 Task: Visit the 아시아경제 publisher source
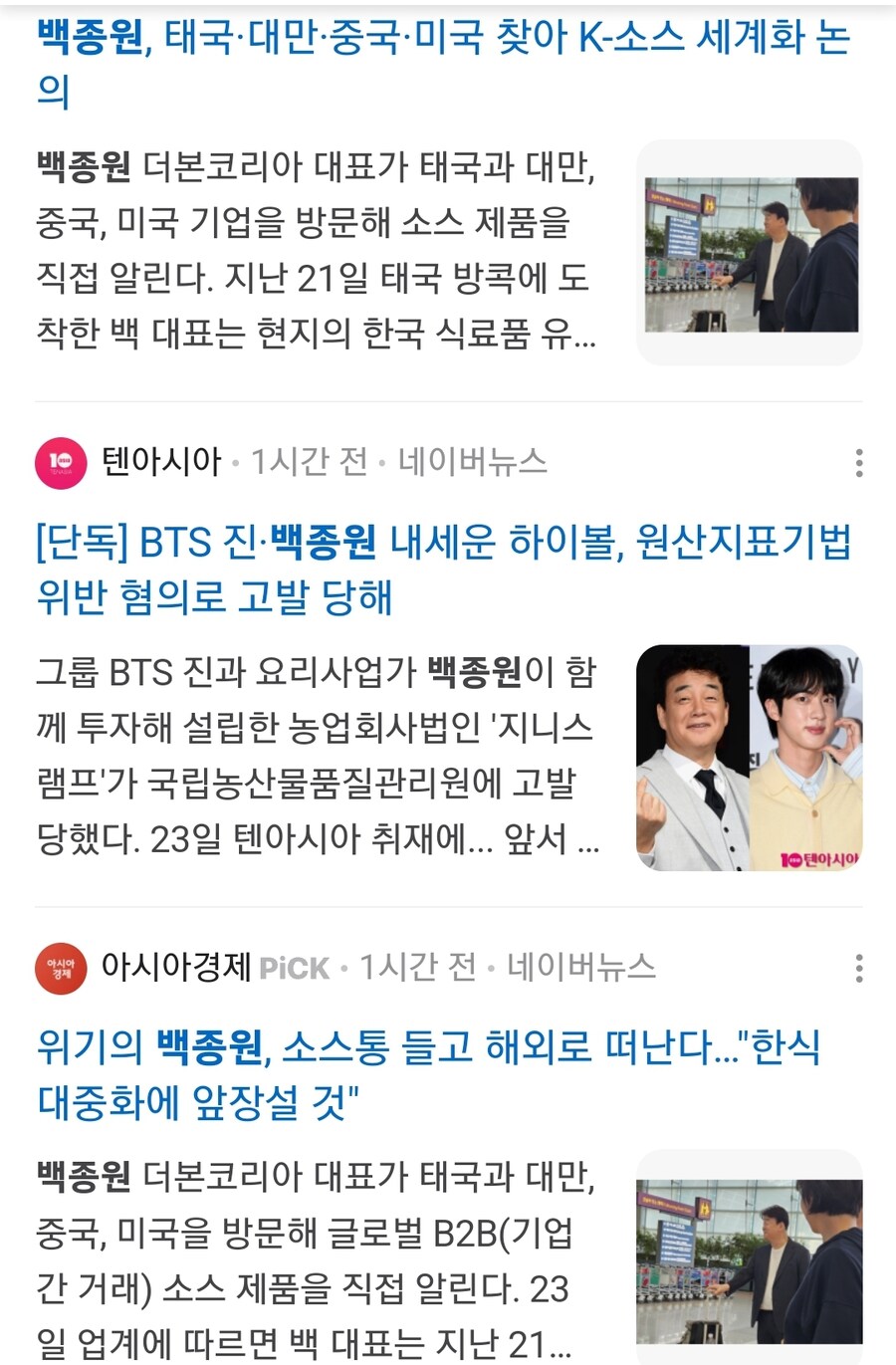pos(175,967)
